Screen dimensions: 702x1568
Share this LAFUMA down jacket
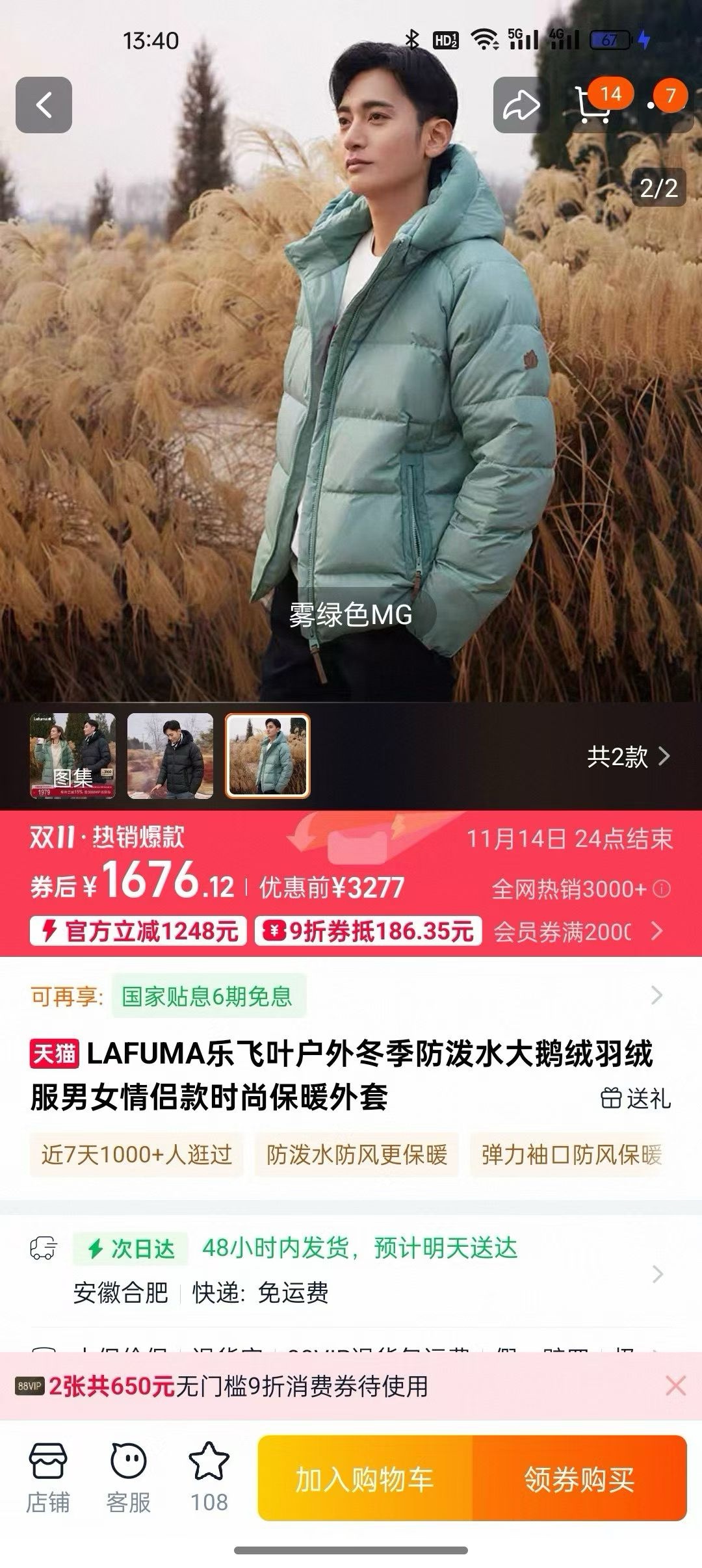tap(521, 105)
